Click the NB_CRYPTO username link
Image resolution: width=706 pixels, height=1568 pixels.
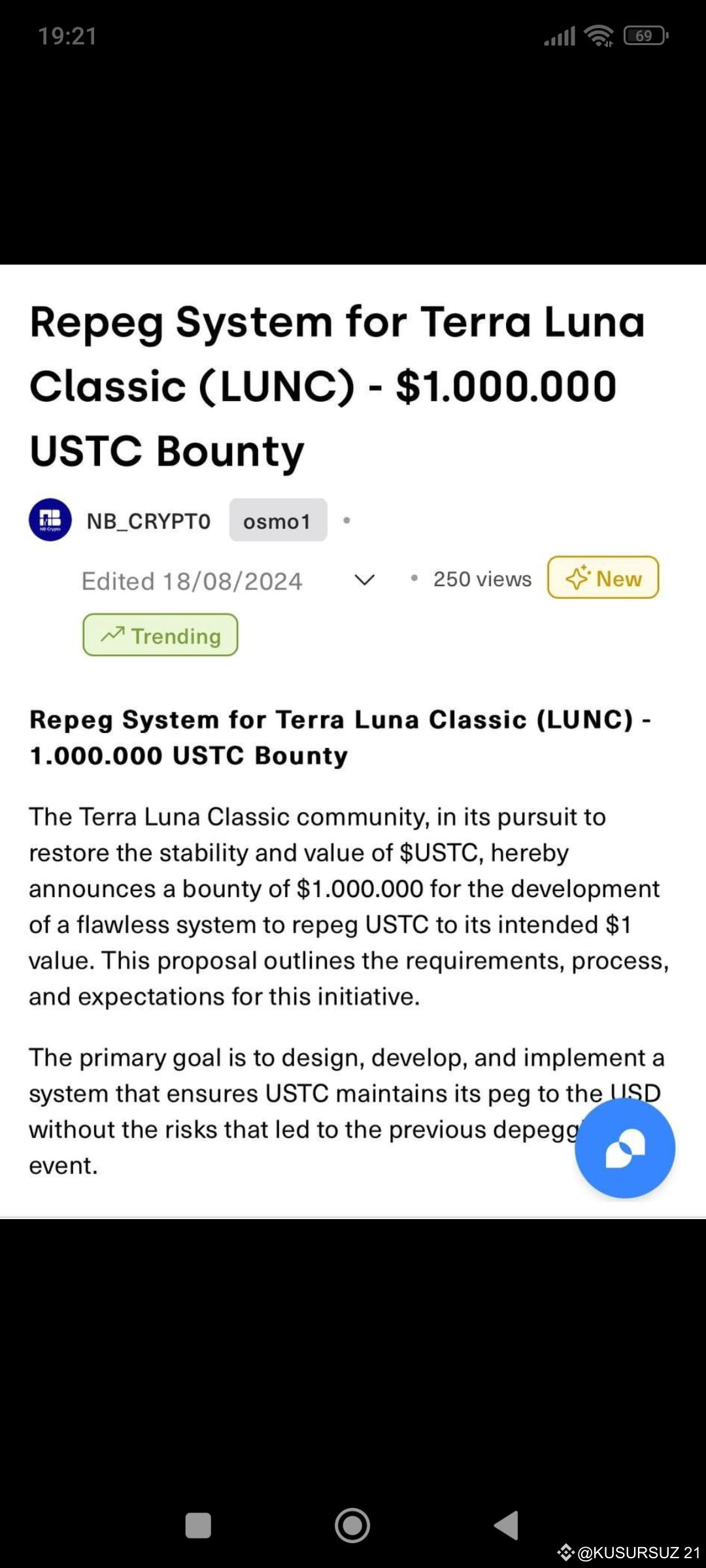[150, 521]
